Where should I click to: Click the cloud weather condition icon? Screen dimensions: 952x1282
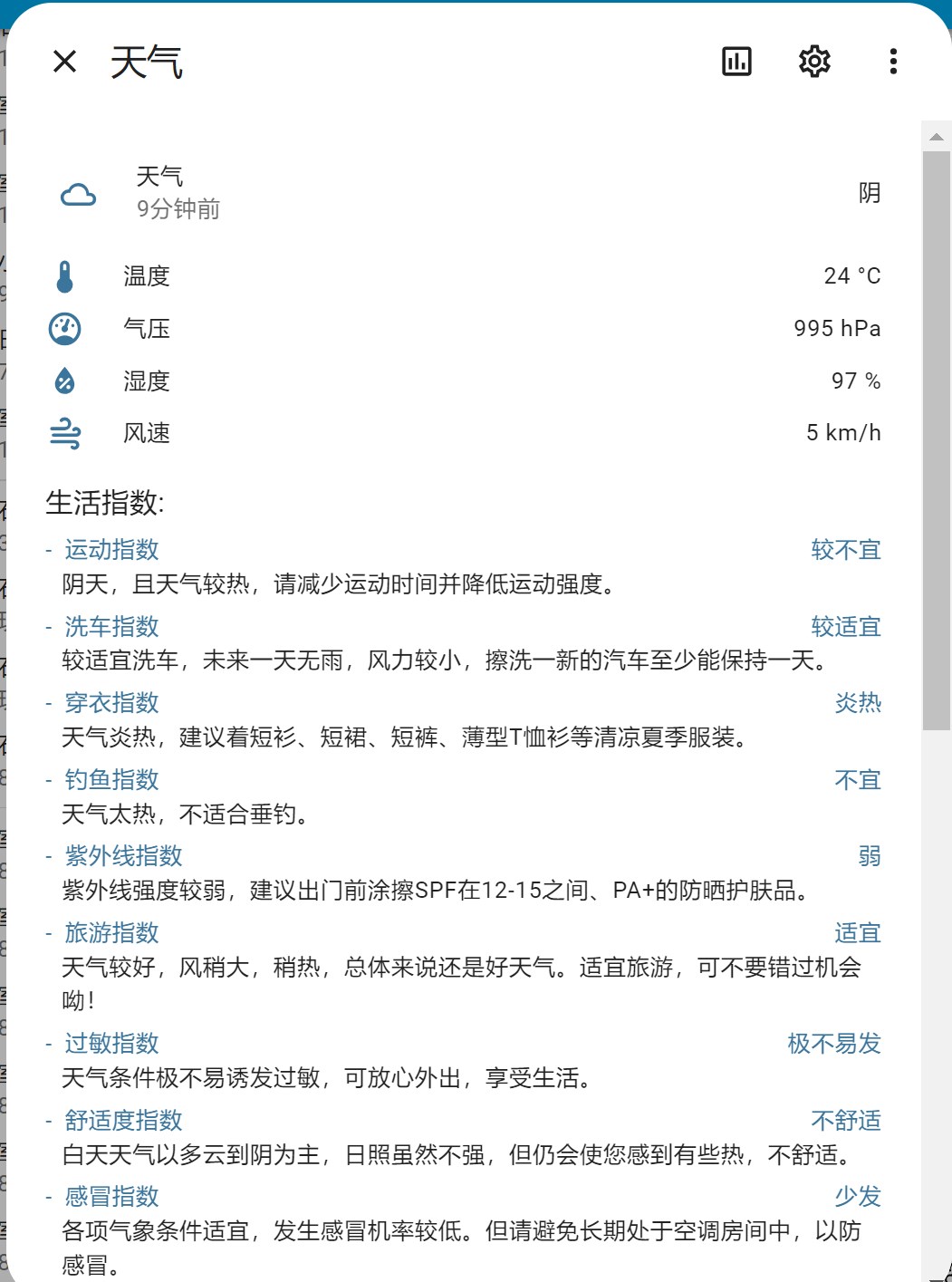click(78, 193)
